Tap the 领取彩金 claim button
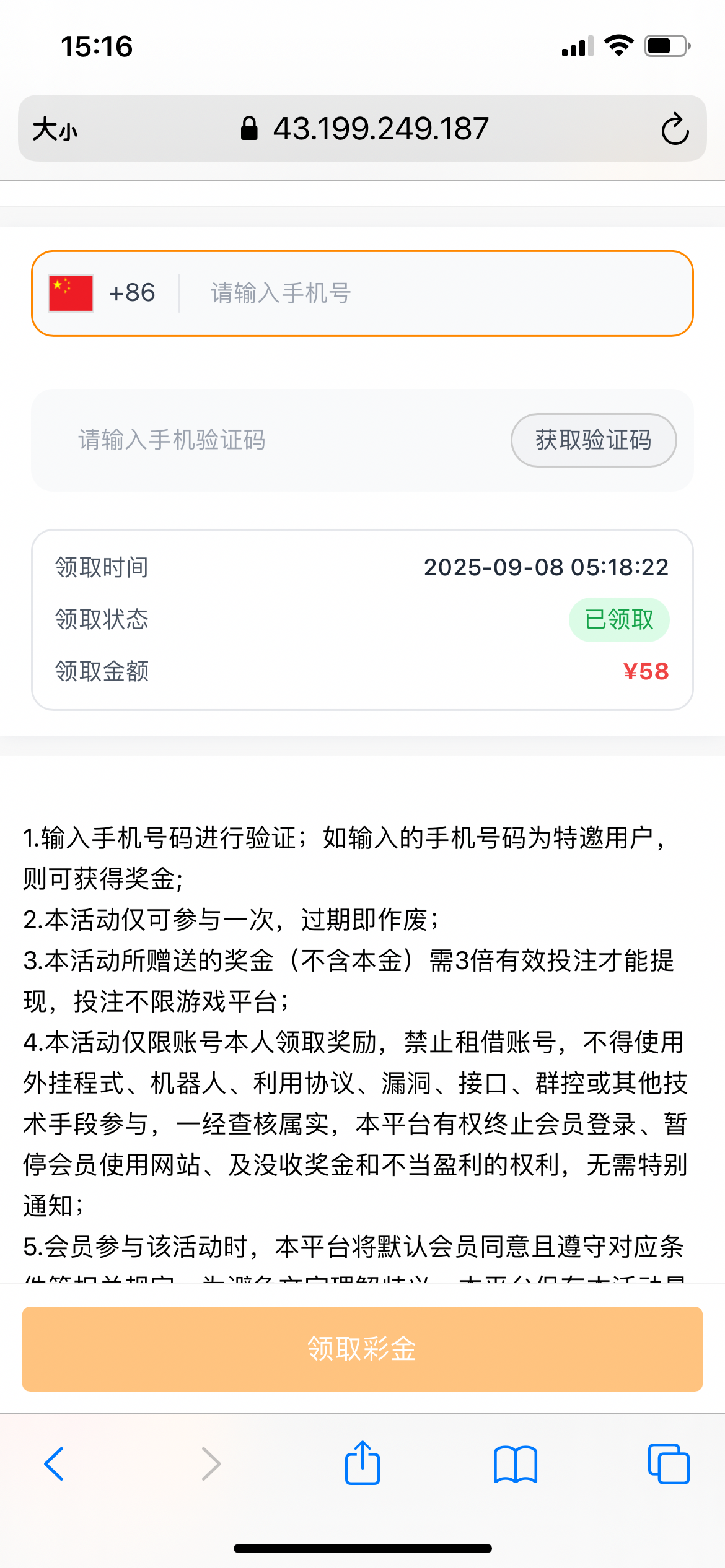The image size is (725, 1568). [x=362, y=1349]
